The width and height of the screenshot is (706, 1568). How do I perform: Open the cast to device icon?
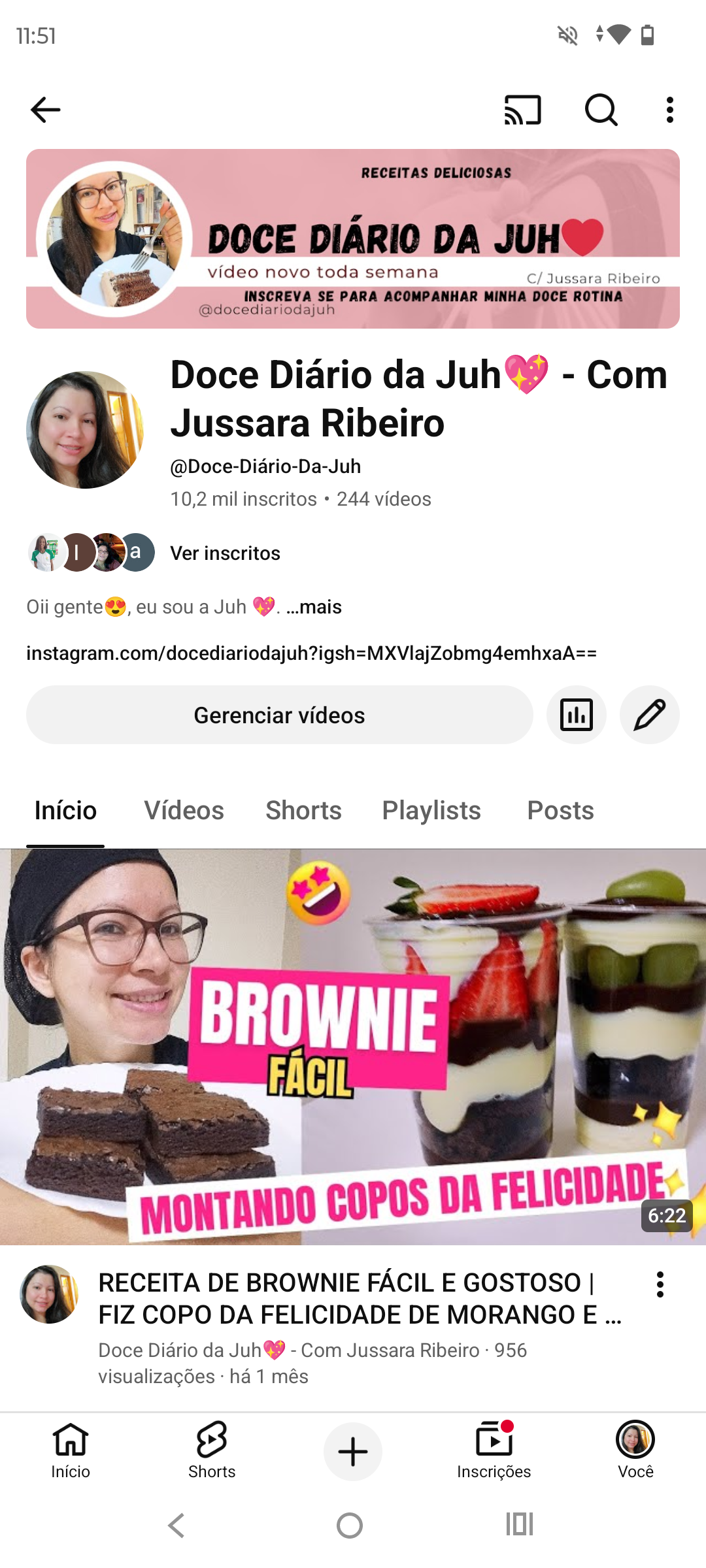(522, 110)
